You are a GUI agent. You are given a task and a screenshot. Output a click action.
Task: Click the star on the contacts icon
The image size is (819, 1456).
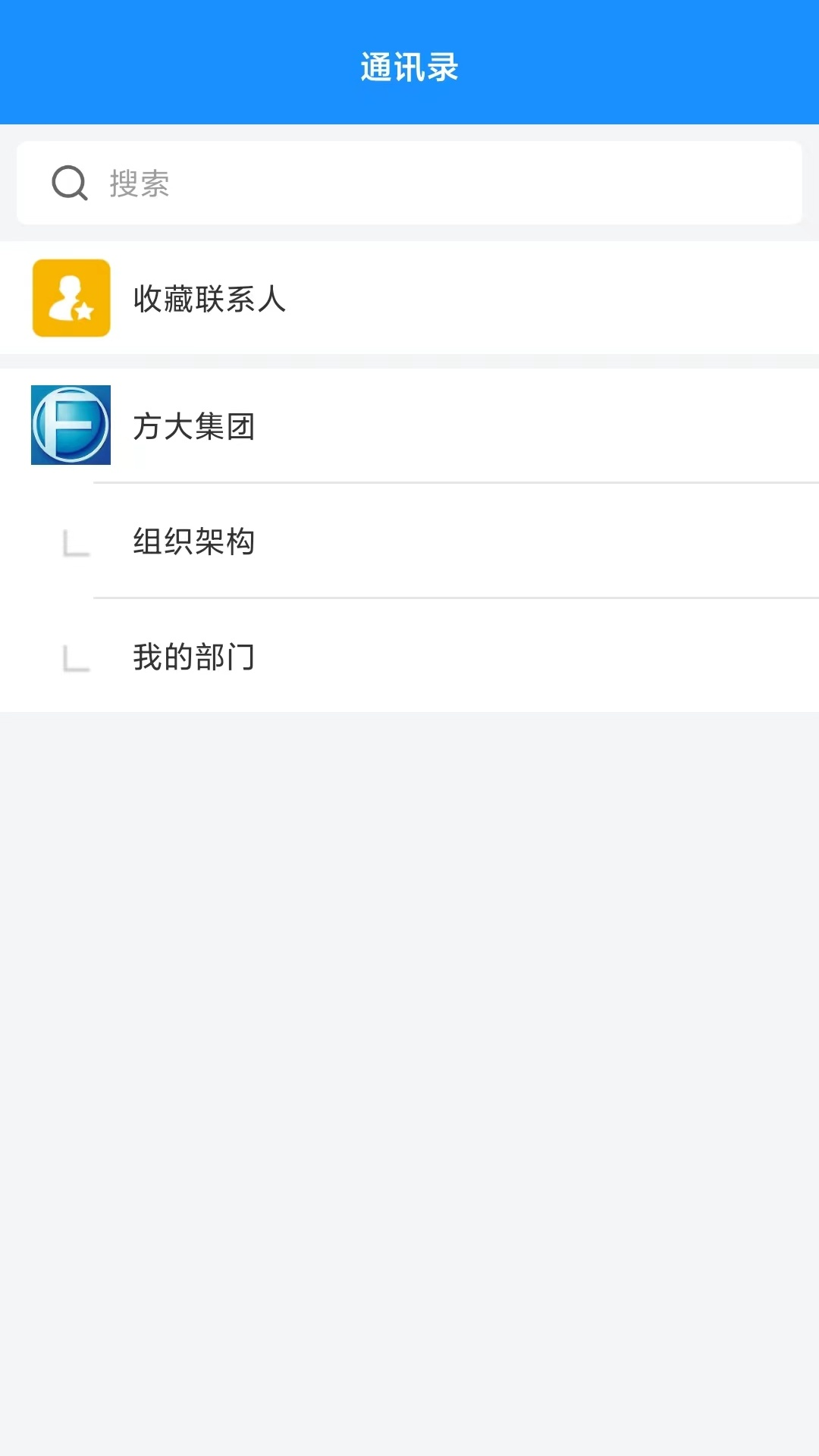(x=83, y=311)
